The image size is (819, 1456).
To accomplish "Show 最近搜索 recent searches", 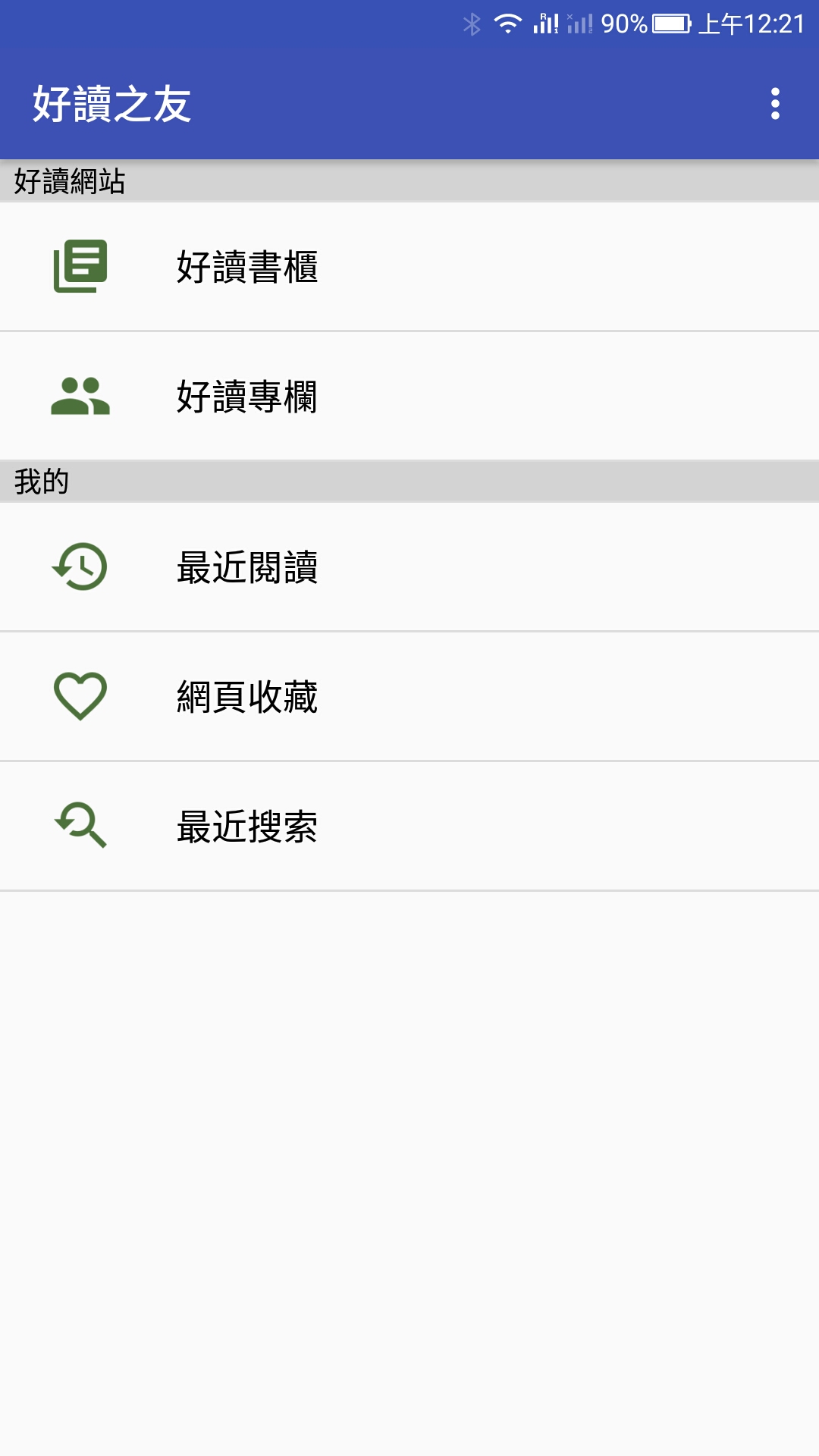I will (409, 826).
